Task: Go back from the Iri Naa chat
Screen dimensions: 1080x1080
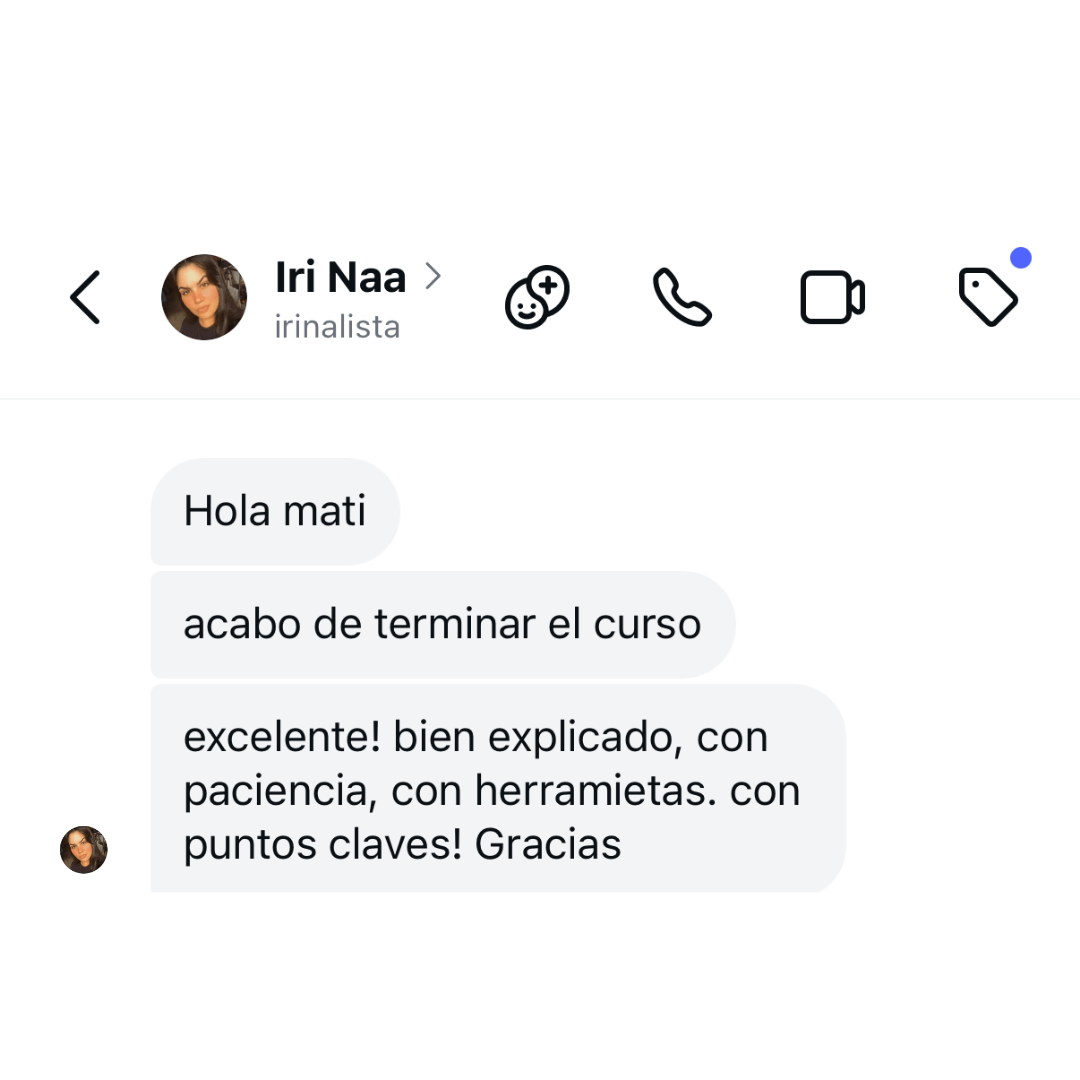Action: (85, 297)
